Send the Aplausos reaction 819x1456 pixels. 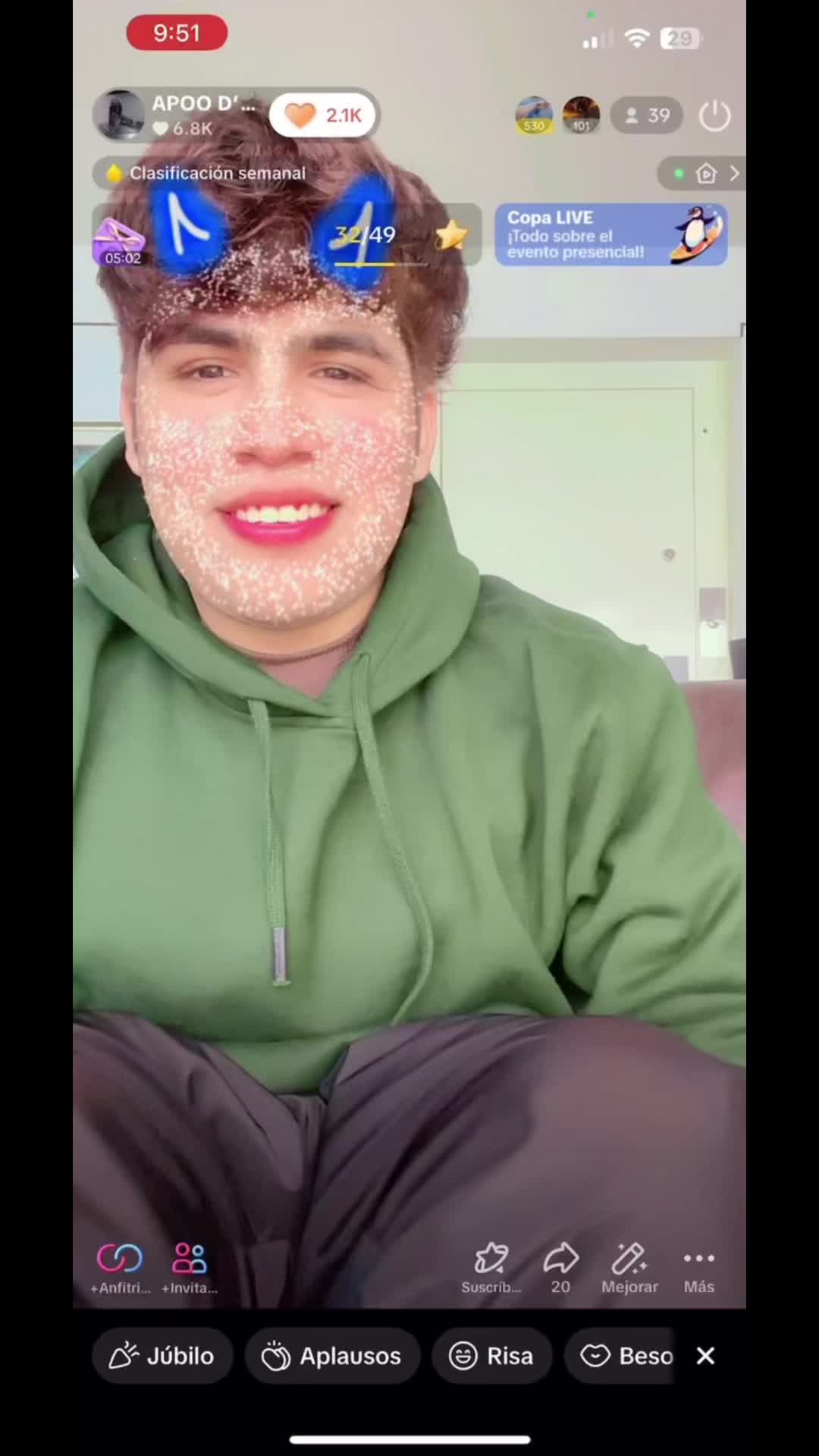point(332,1355)
